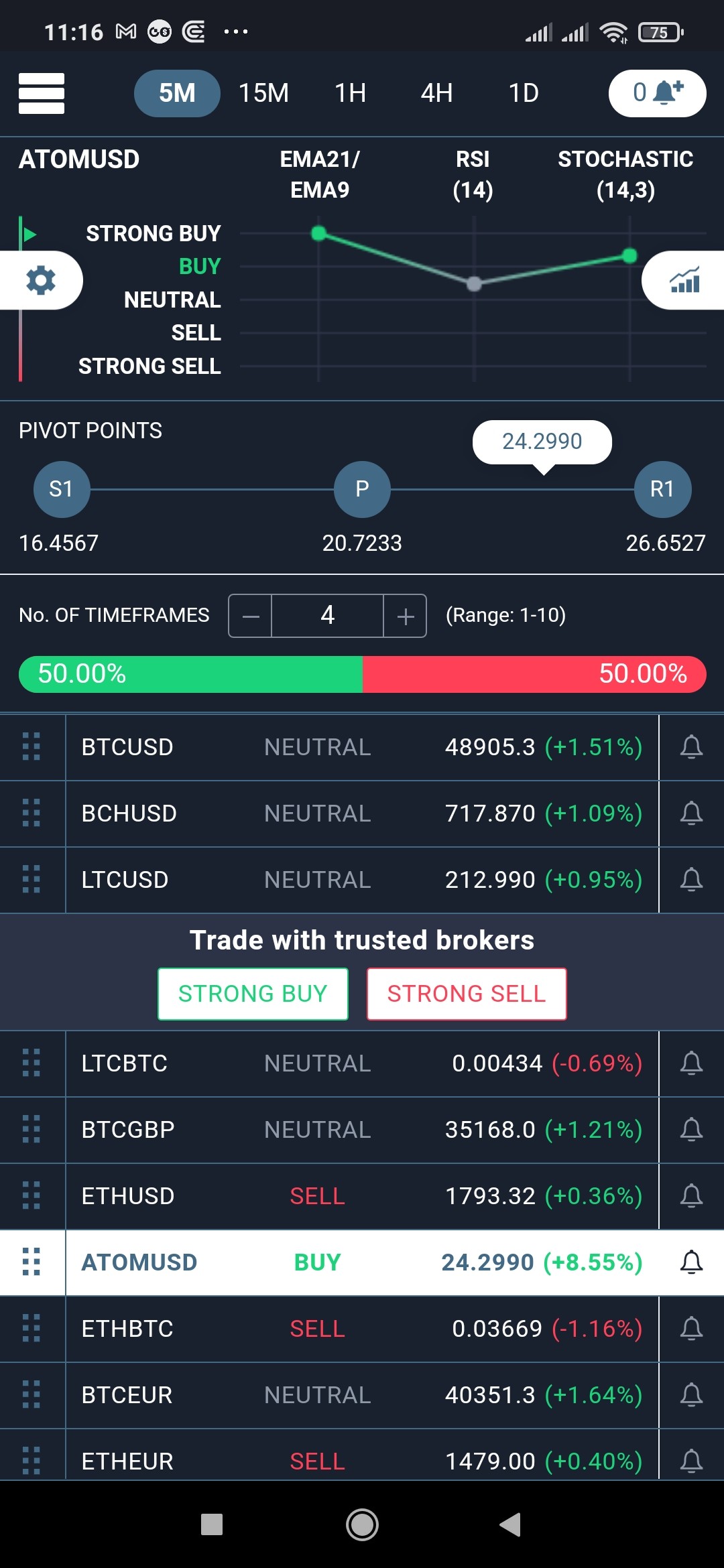Select the 1H timeframe tab
Viewport: 724px width, 1568px height.
pyautogui.click(x=351, y=93)
